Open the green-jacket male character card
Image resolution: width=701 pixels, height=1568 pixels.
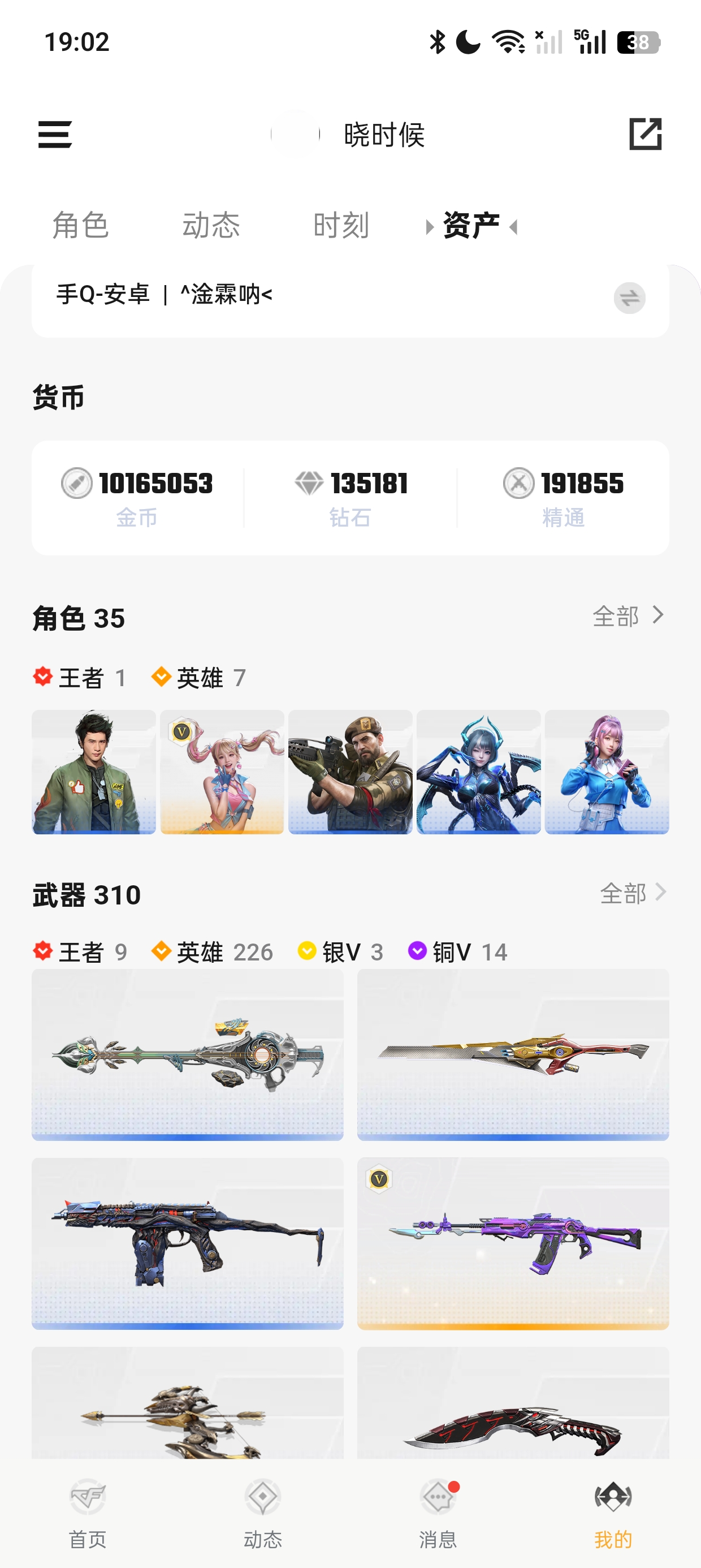point(94,772)
